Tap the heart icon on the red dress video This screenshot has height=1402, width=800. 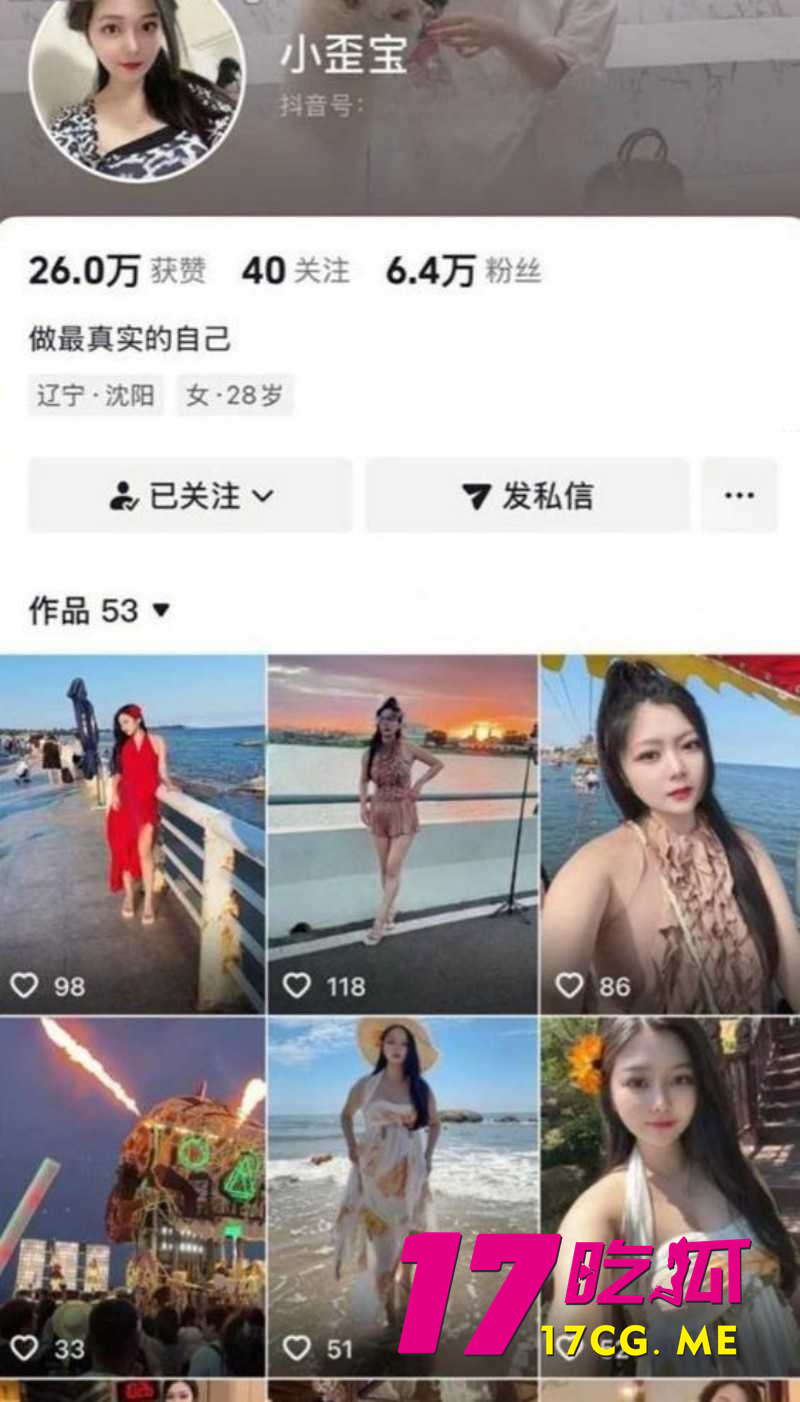click(x=25, y=985)
